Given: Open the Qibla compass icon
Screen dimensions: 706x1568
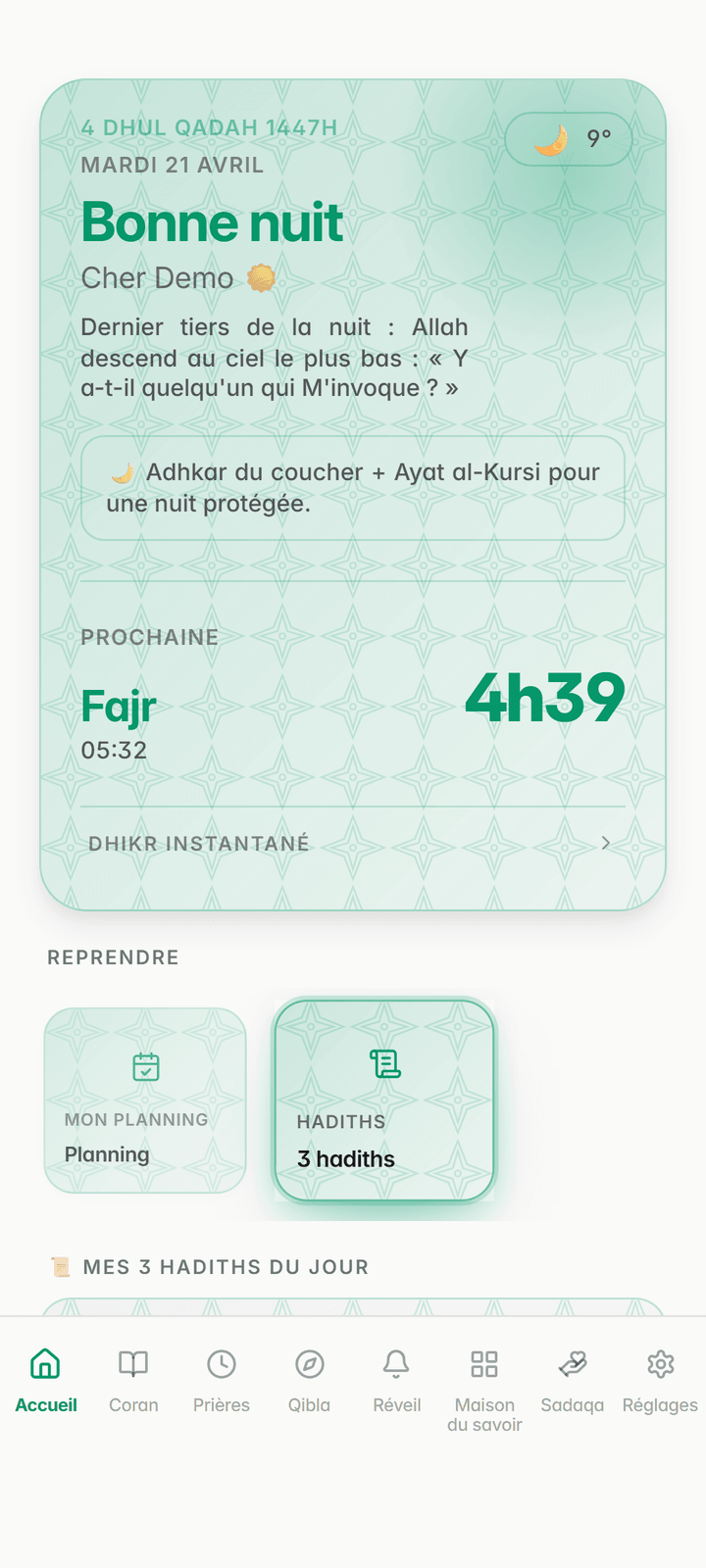Looking at the screenshot, I should click(x=309, y=1363).
